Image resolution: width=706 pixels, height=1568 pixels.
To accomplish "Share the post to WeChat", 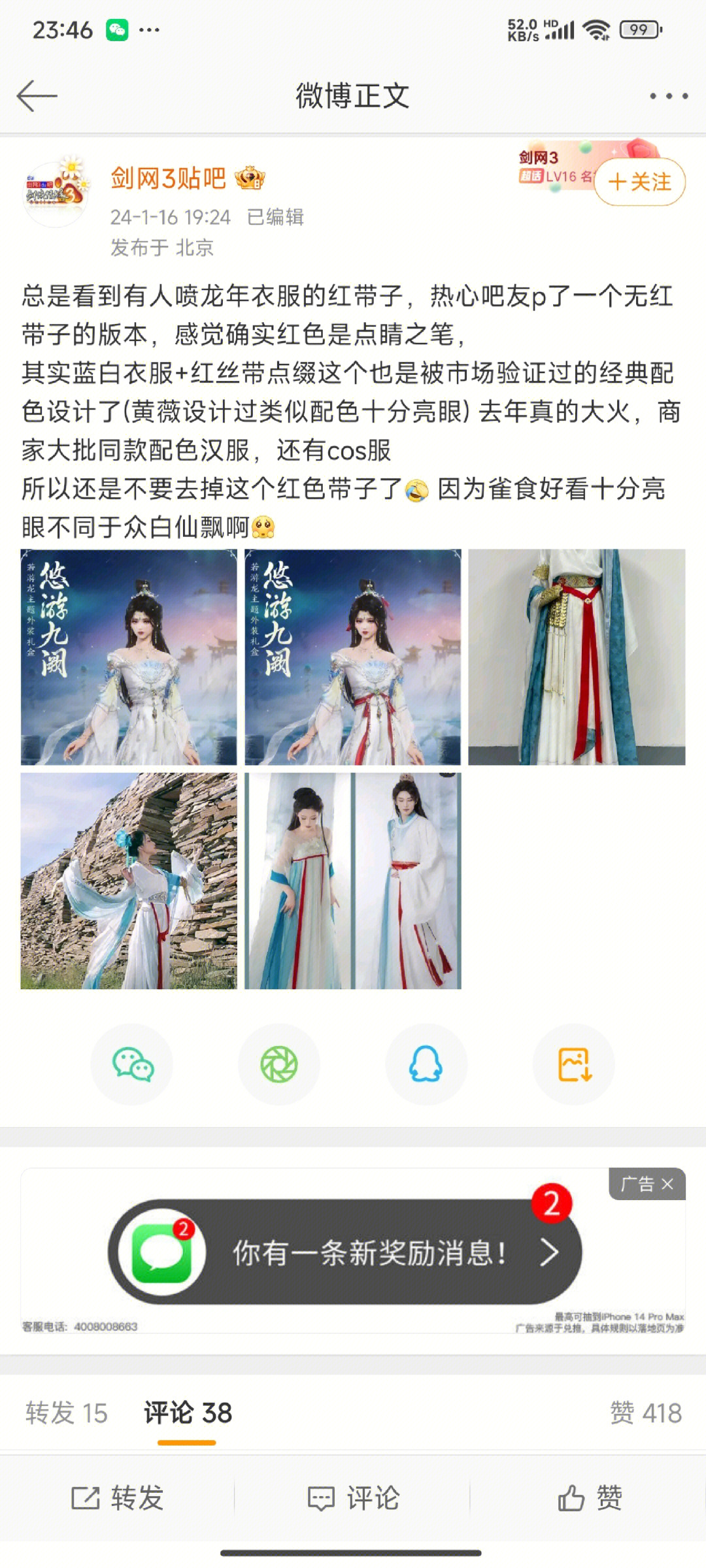I will 132,1064.
